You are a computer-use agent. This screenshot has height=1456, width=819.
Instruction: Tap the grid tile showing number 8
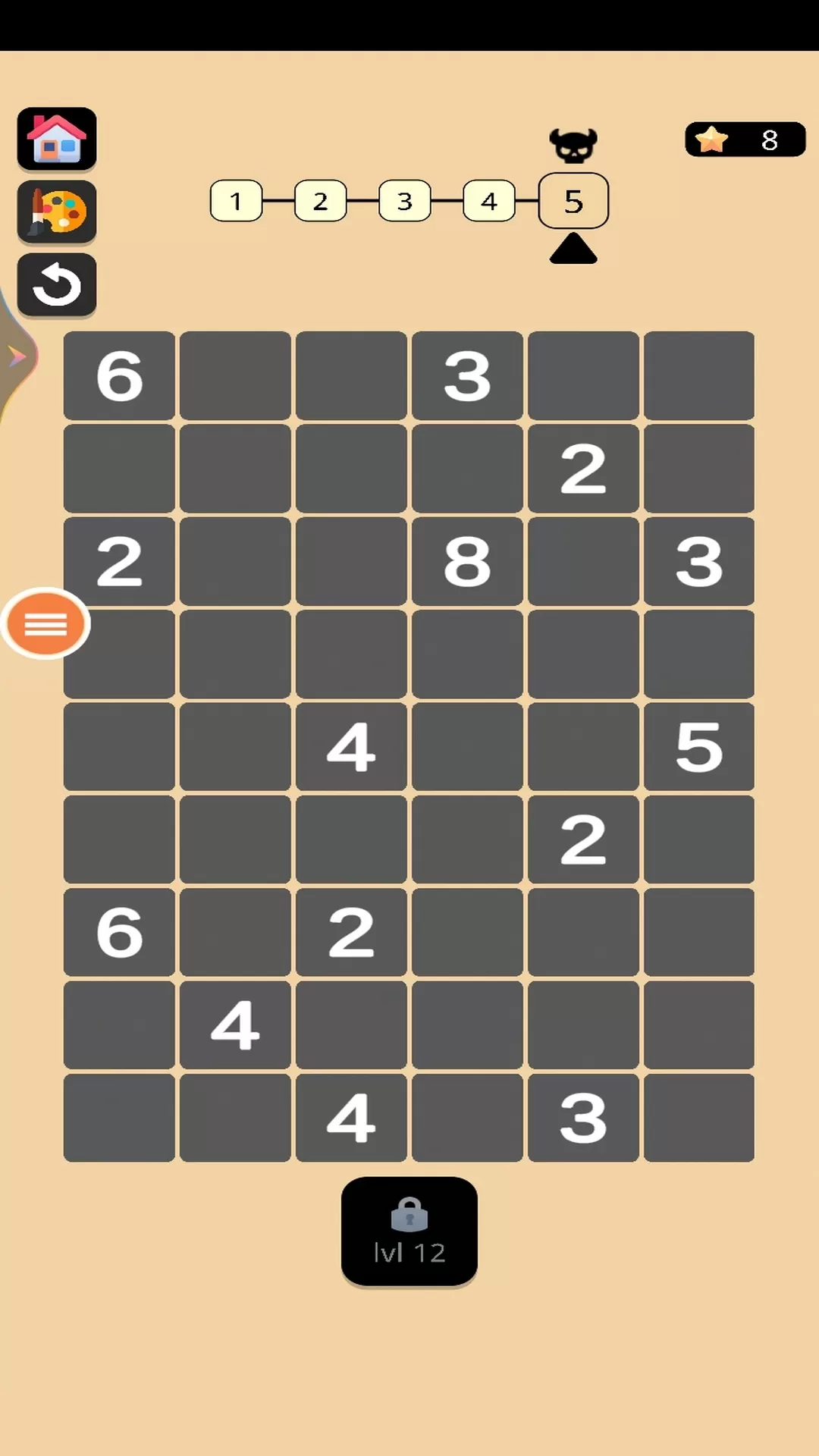467,561
